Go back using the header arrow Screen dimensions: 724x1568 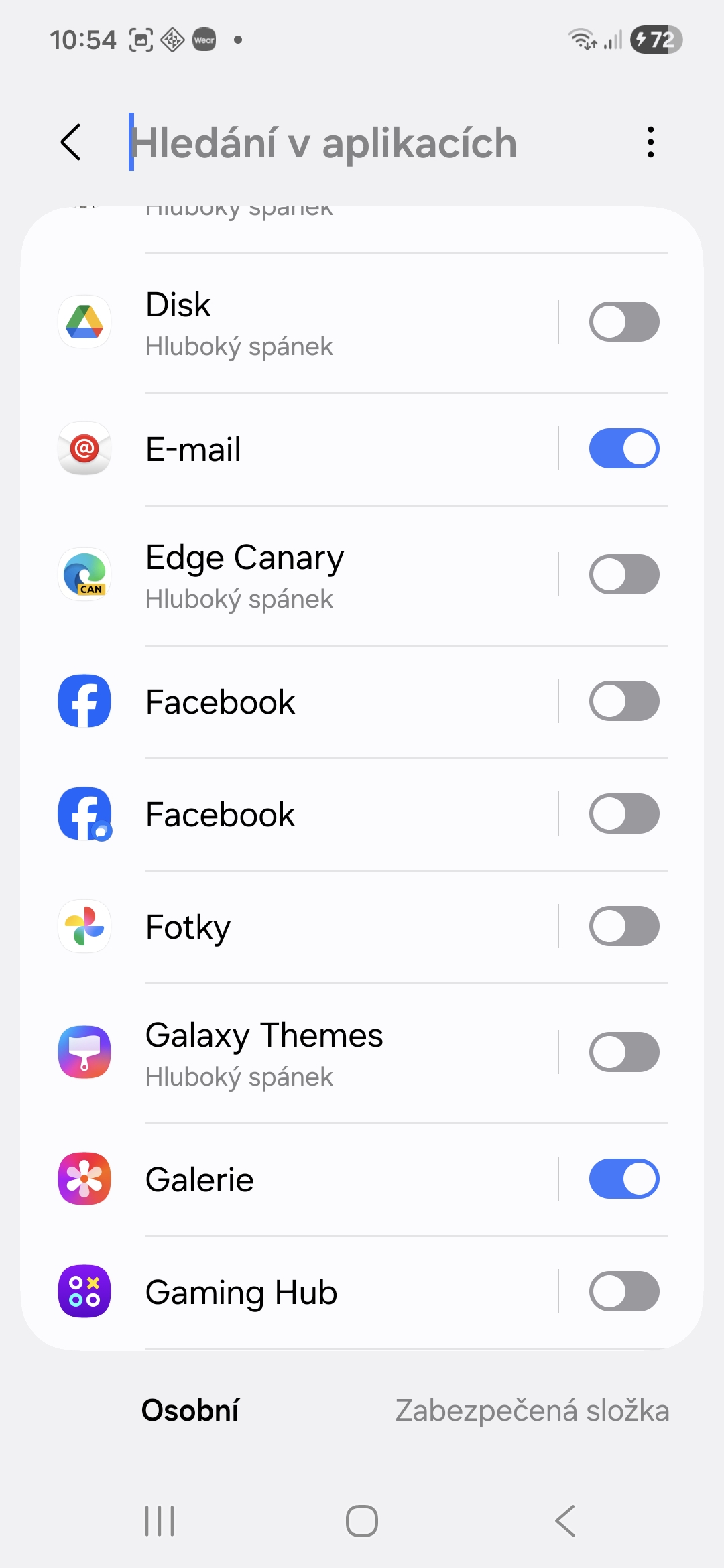pyautogui.click(x=71, y=142)
